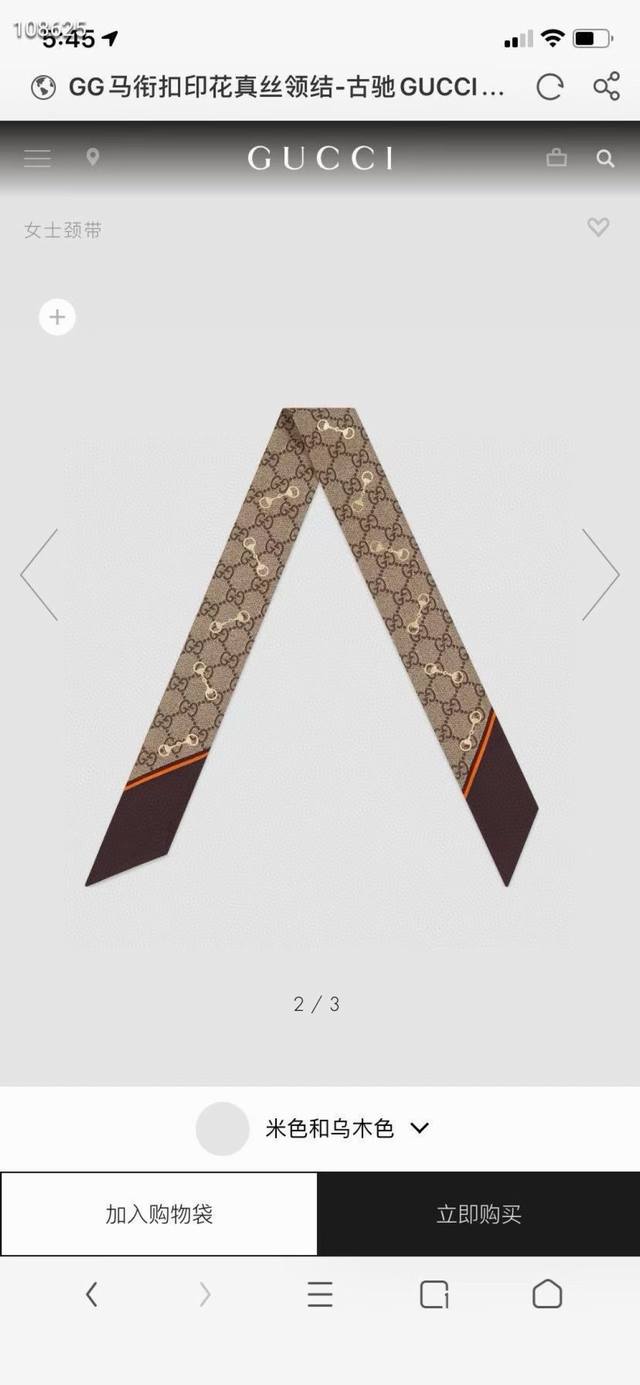This screenshot has width=640, height=1385.
Task: Show the previous product image
Action: [39, 575]
